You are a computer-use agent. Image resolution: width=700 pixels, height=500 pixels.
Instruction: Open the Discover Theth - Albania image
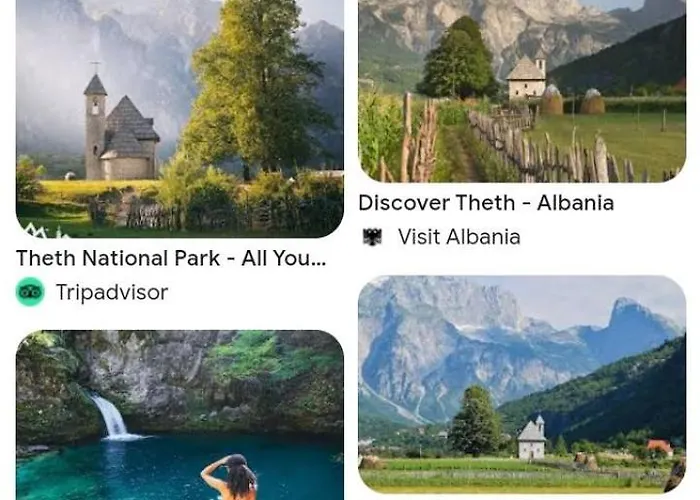pyautogui.click(x=522, y=90)
